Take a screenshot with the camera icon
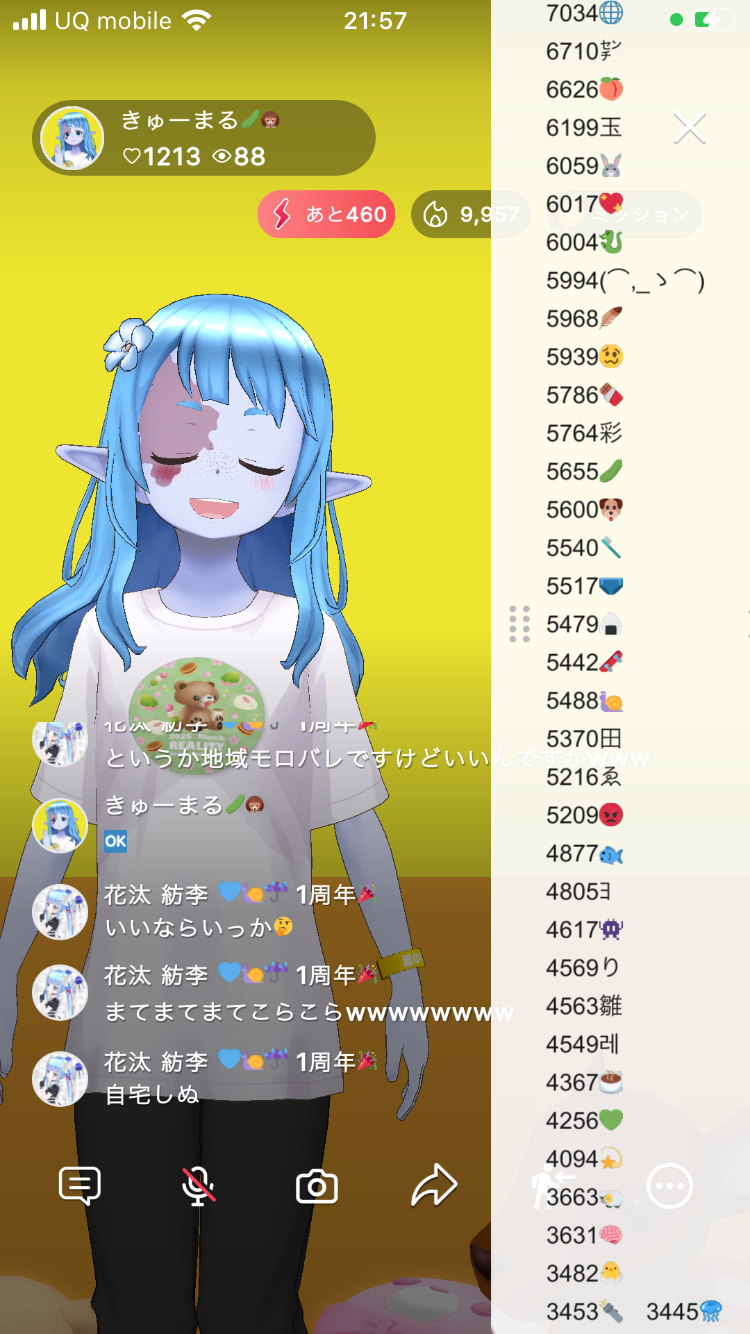The height and width of the screenshot is (1334, 750). click(317, 1187)
